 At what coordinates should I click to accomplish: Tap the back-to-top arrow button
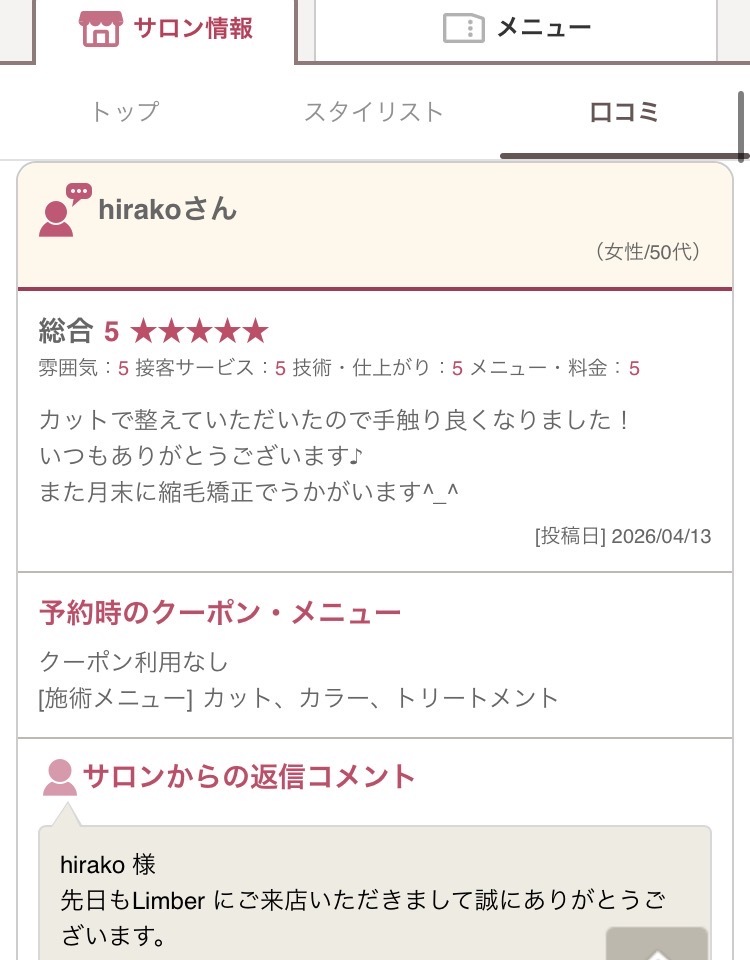click(x=656, y=944)
